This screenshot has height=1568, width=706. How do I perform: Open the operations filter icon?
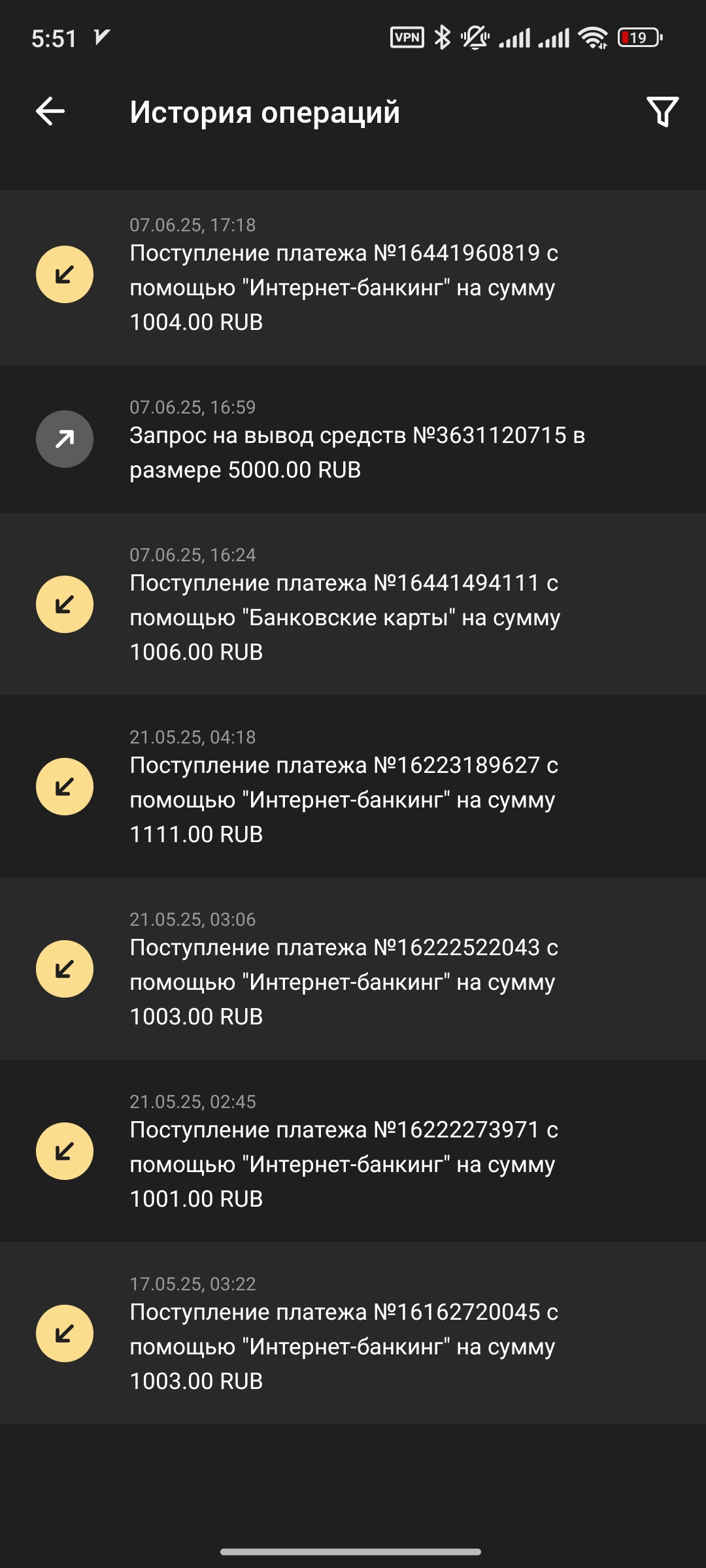(x=662, y=112)
